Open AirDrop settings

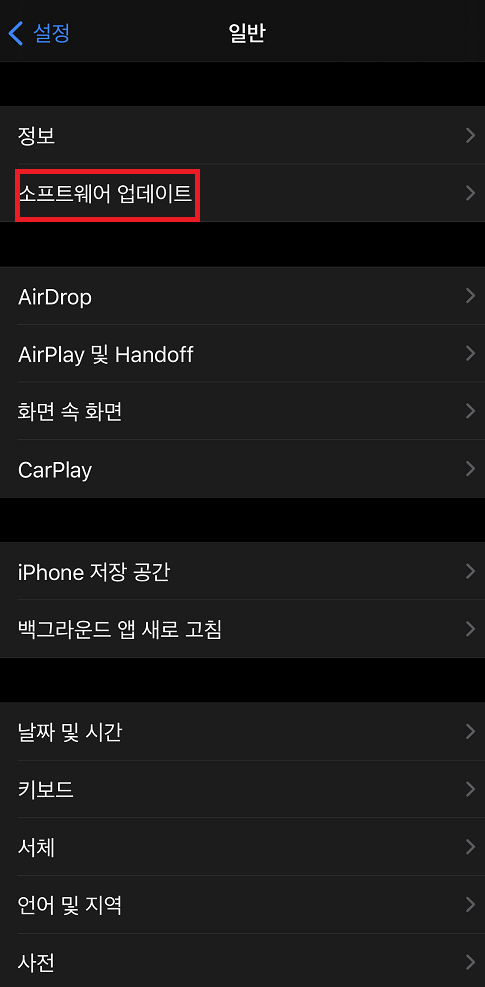pos(242,296)
